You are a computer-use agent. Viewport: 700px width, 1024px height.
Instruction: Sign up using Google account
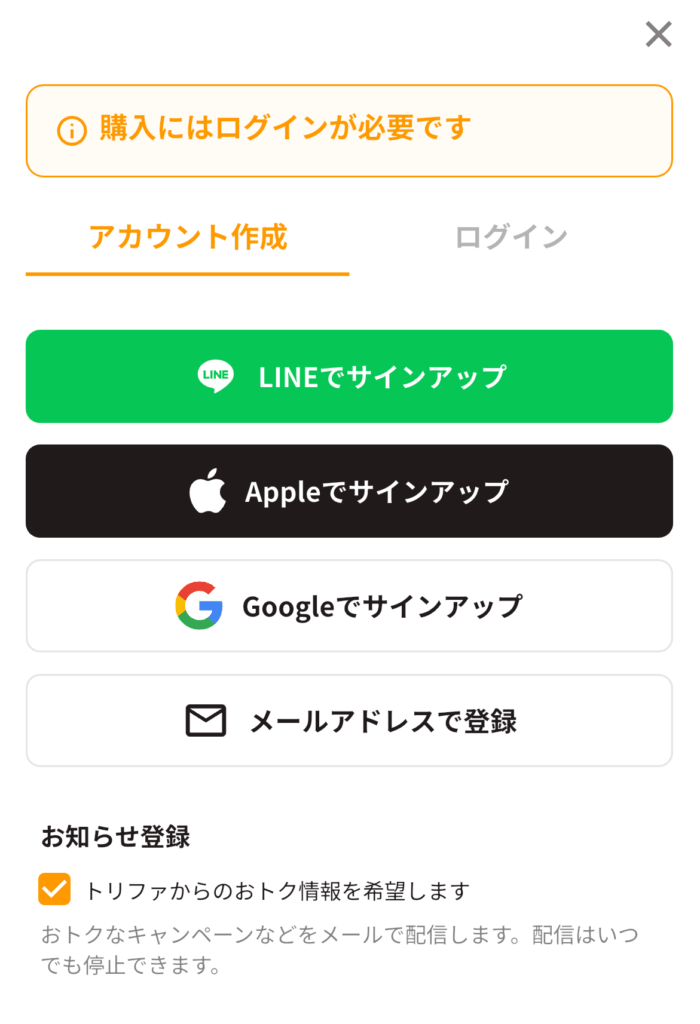(349, 606)
